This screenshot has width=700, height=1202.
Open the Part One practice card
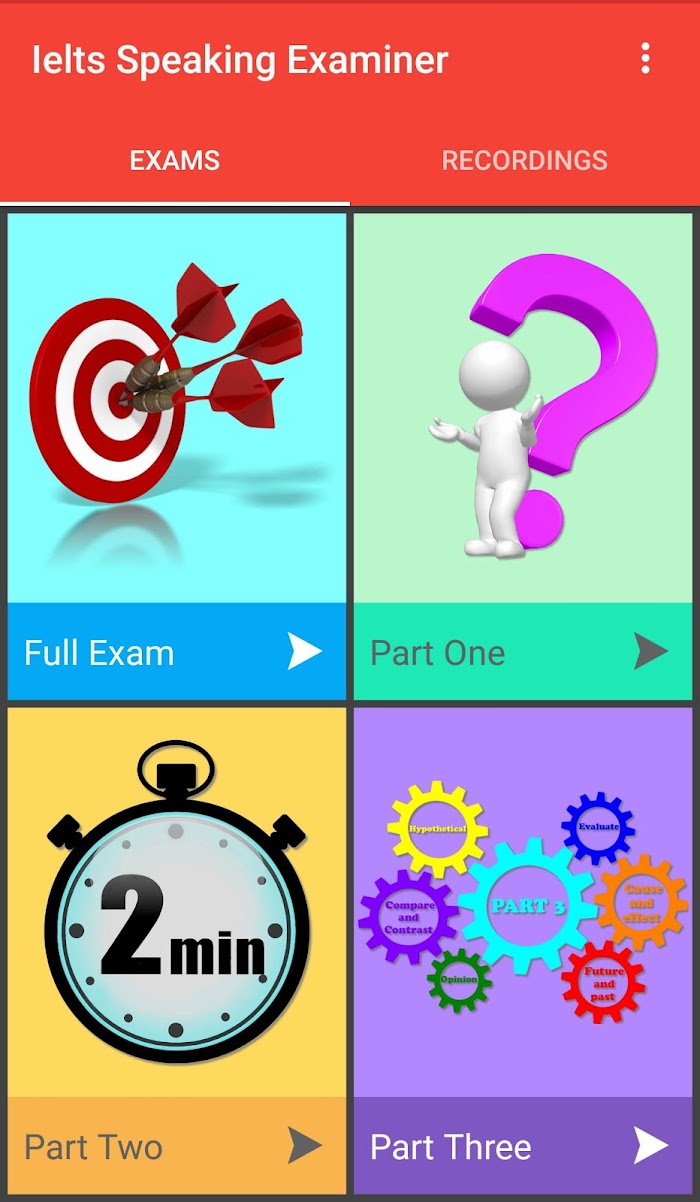coord(523,456)
